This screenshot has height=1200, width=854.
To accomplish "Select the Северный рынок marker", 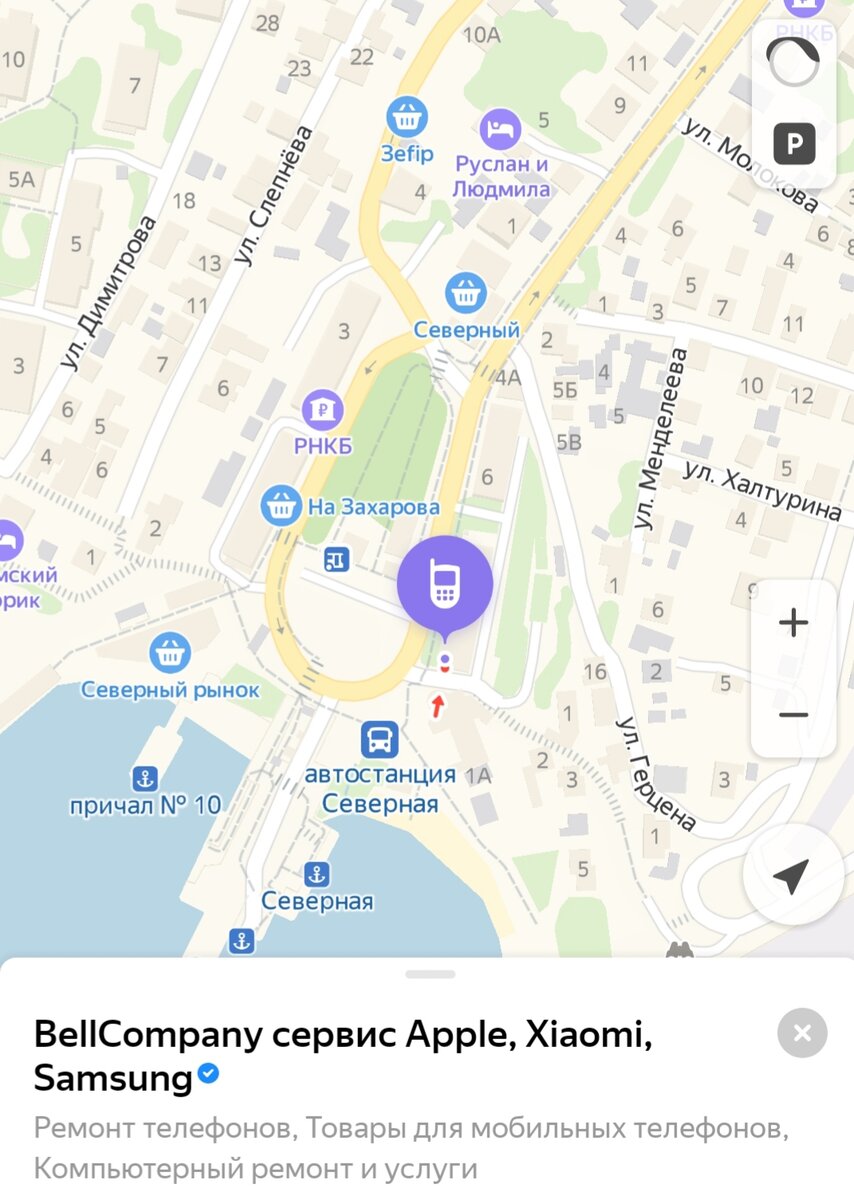I will (170, 654).
